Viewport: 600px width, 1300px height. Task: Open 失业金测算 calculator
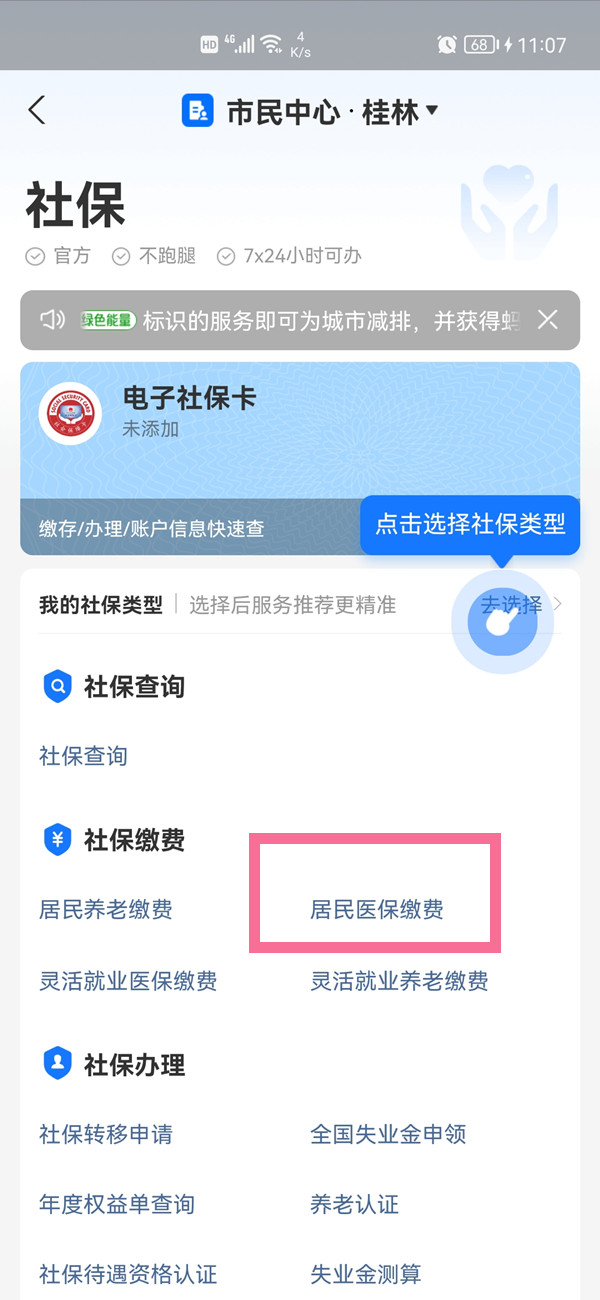point(365,1274)
